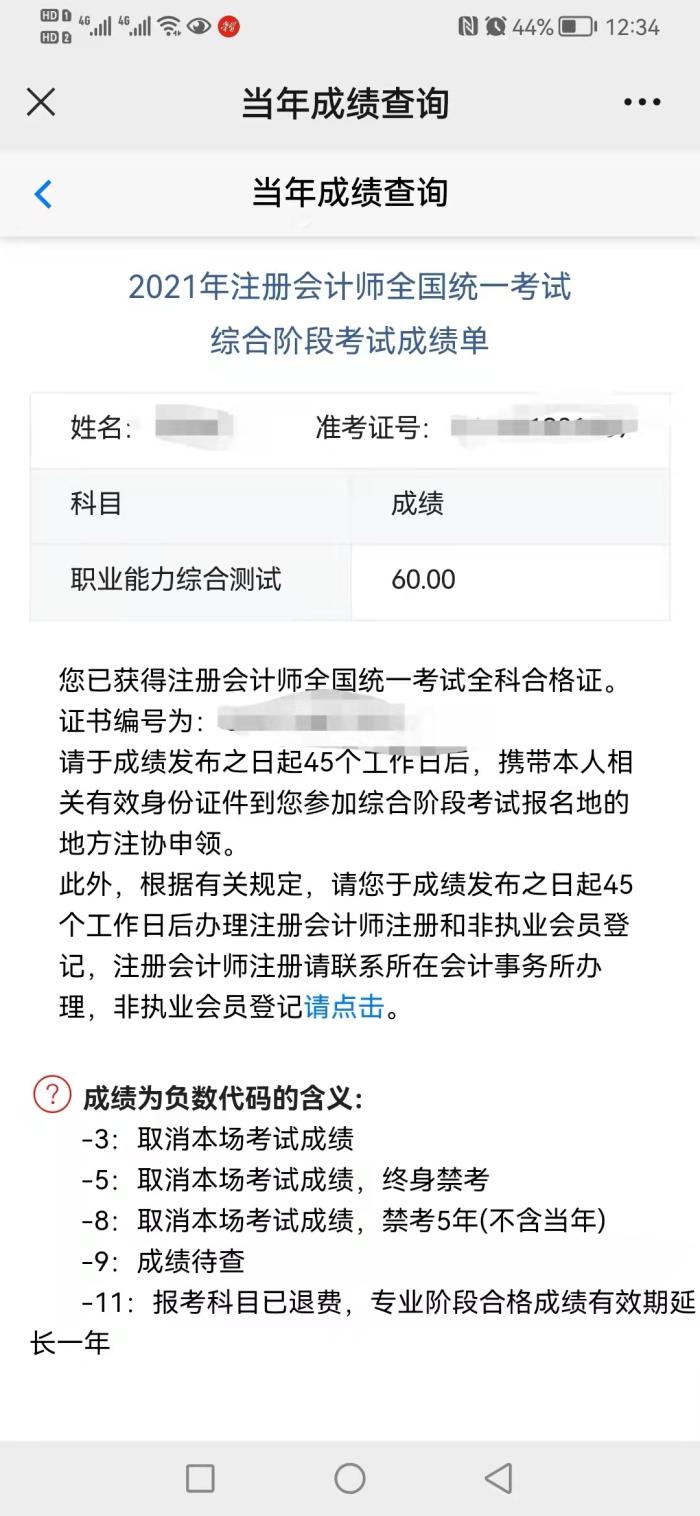Go back using the blue arrow

point(43,193)
